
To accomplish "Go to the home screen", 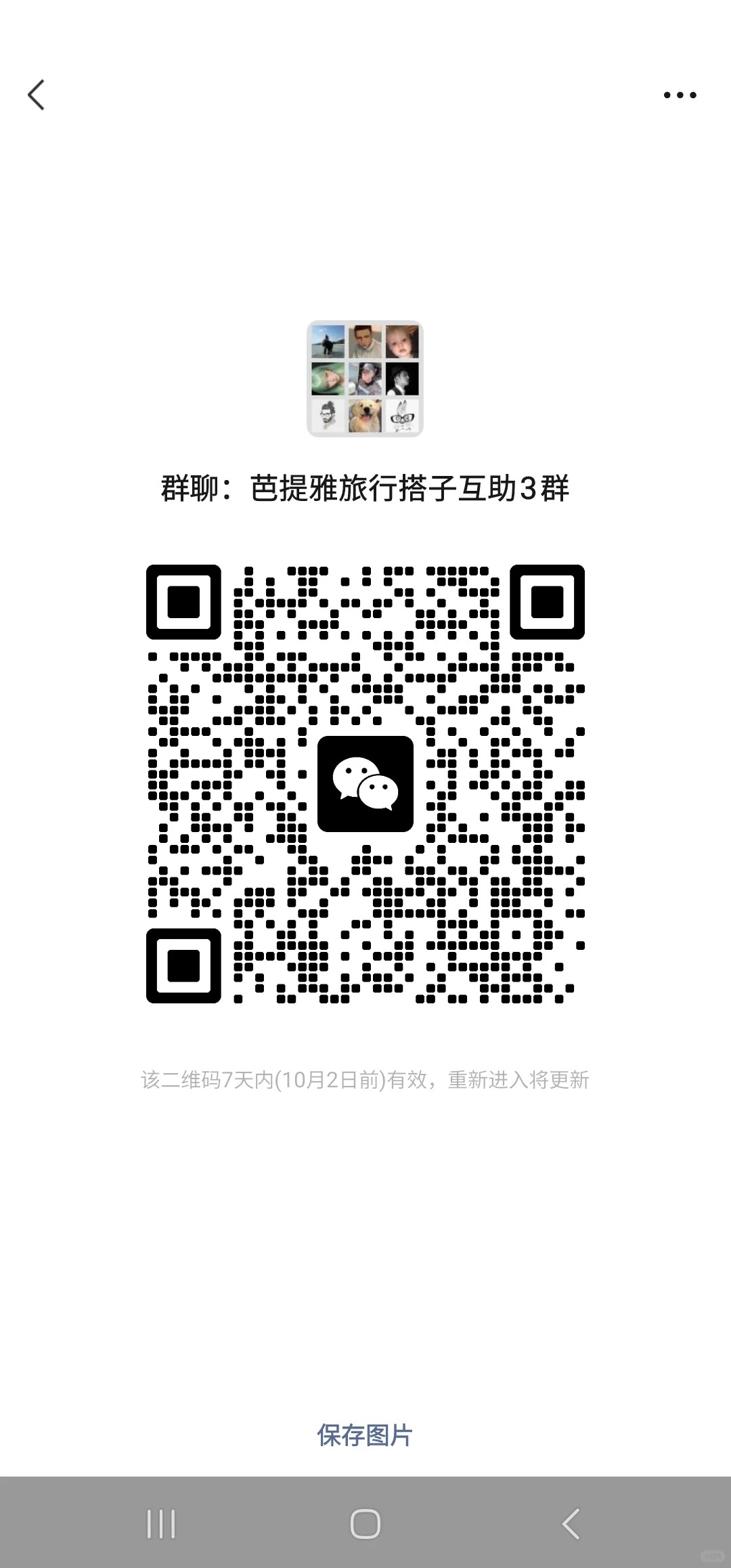I will pyautogui.click(x=365, y=1524).
